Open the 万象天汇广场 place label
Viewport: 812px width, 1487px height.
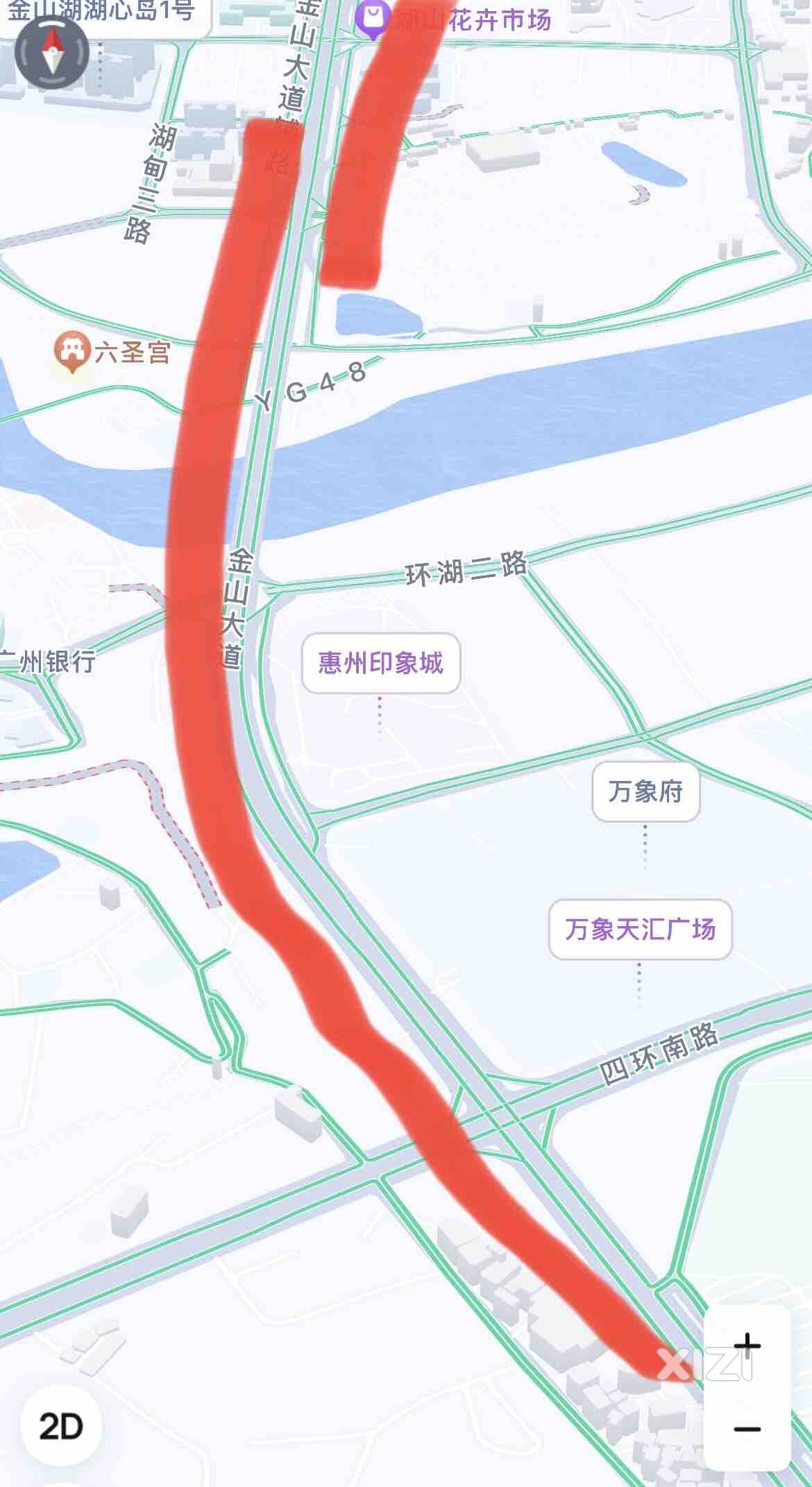click(640, 929)
